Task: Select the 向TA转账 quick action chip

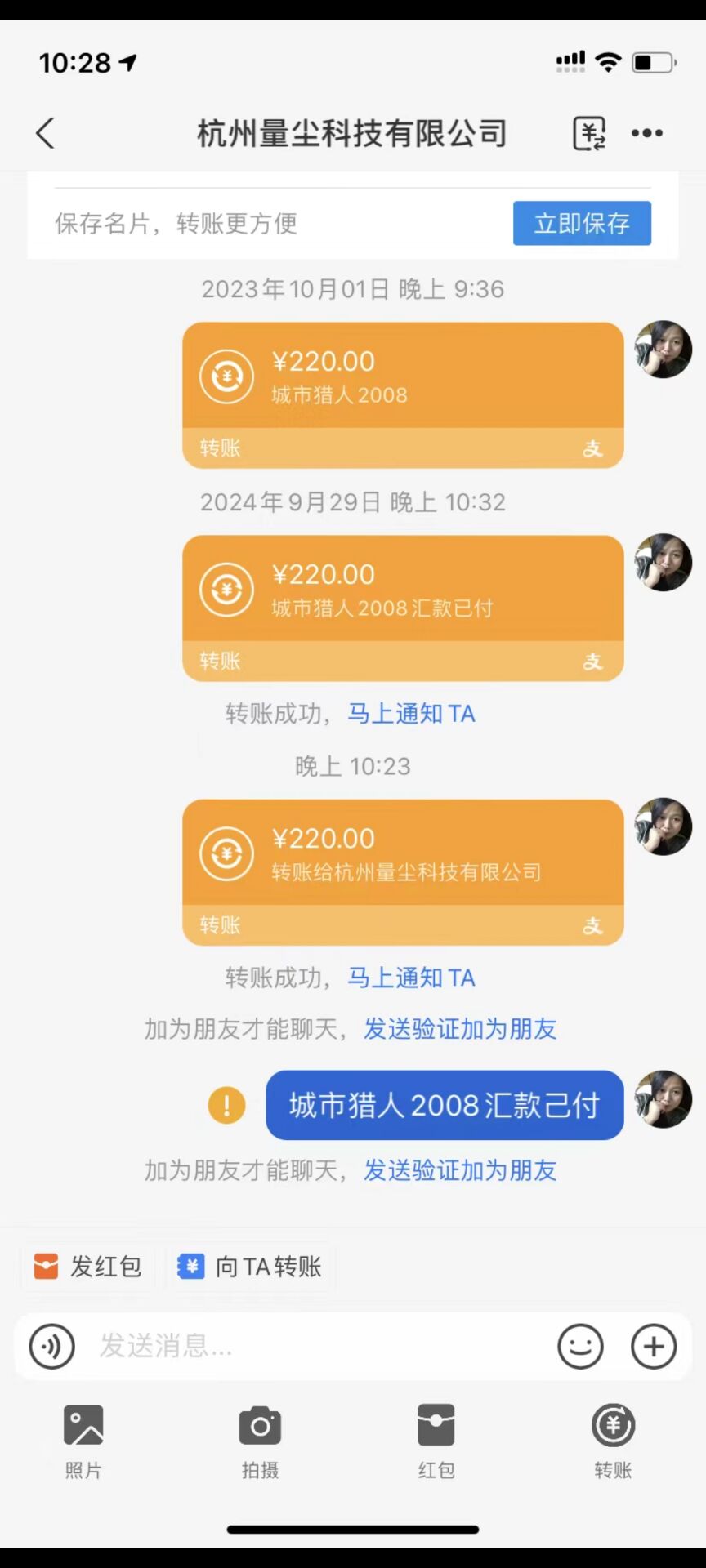Action: [x=250, y=1267]
